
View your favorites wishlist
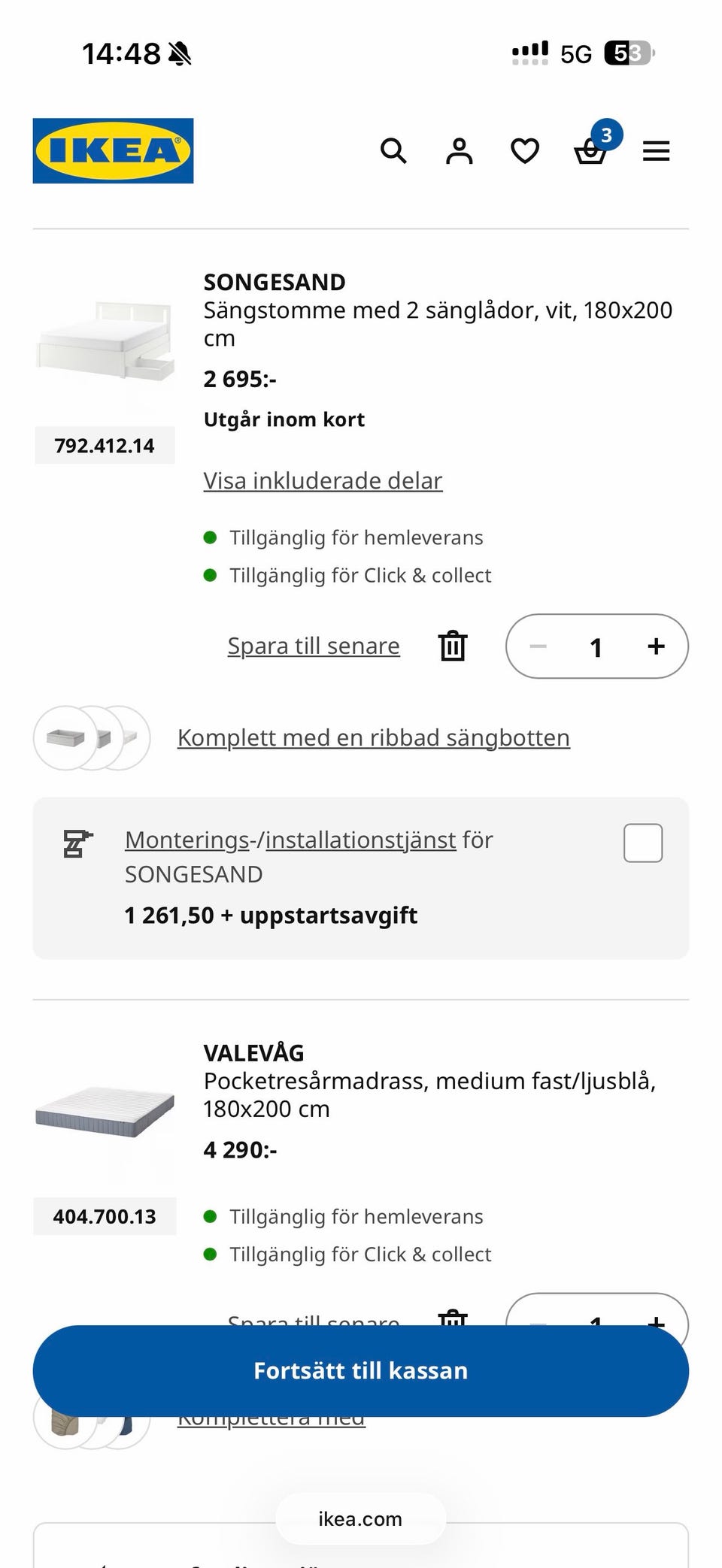(x=524, y=150)
